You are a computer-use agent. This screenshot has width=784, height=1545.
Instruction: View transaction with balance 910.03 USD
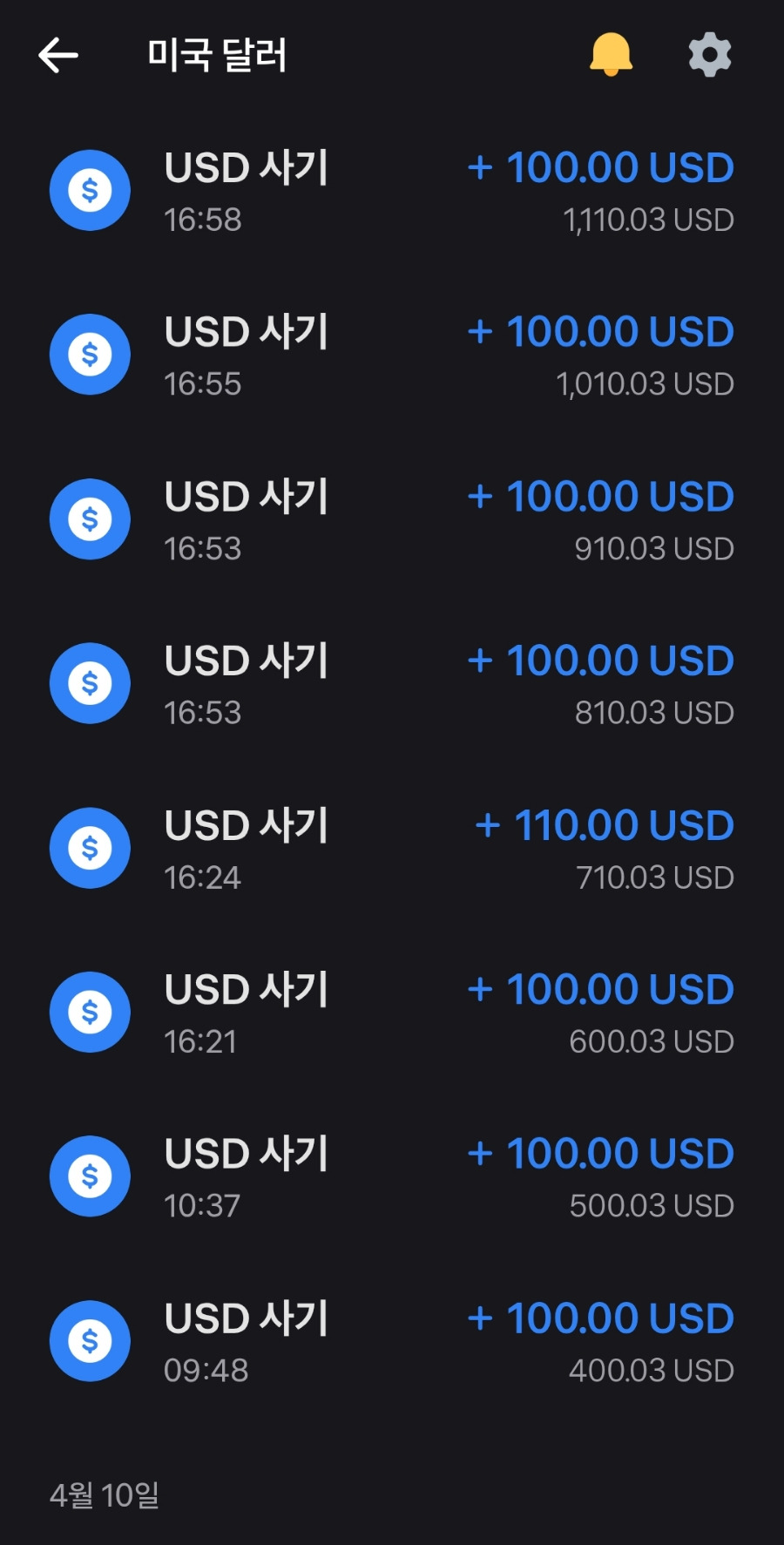coord(392,519)
